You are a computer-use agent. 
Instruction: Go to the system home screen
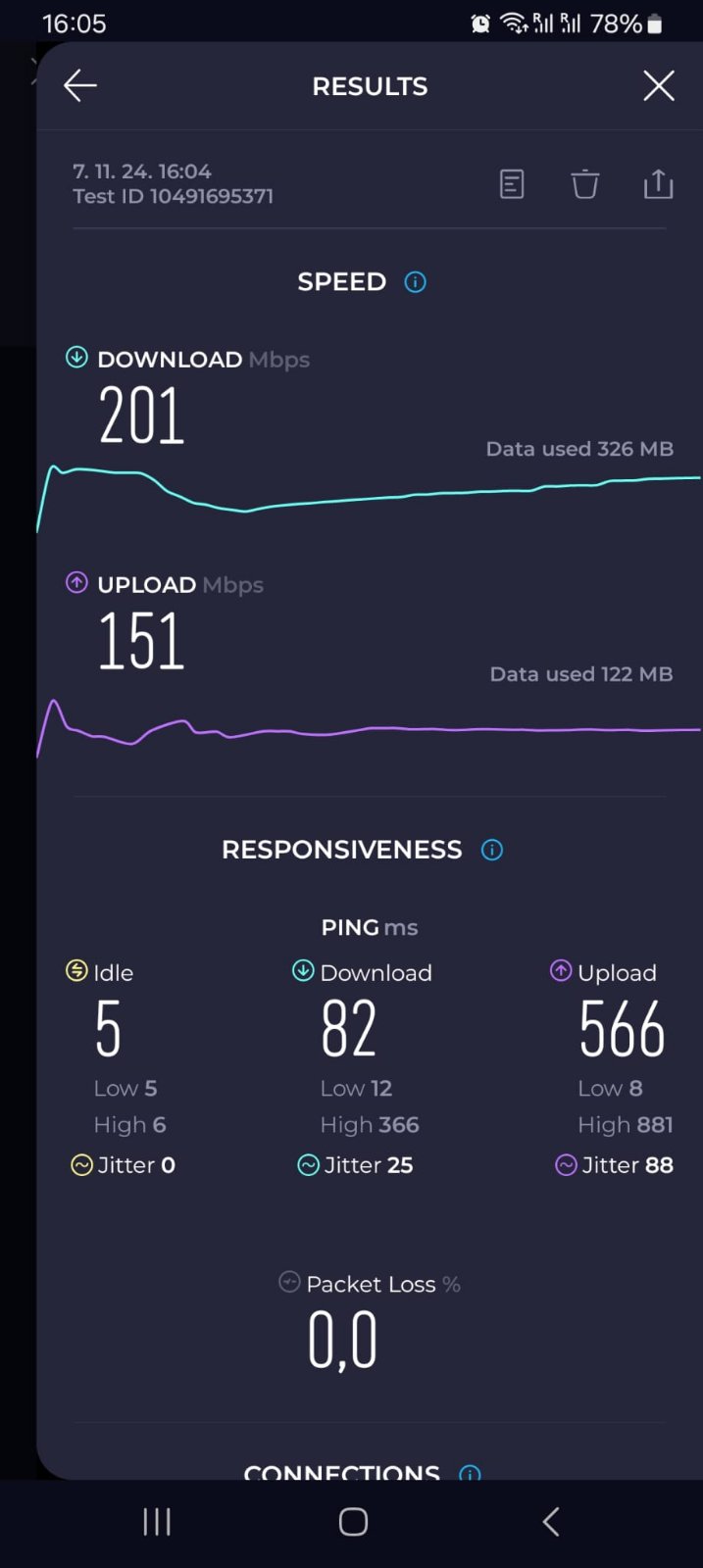coord(353,1522)
